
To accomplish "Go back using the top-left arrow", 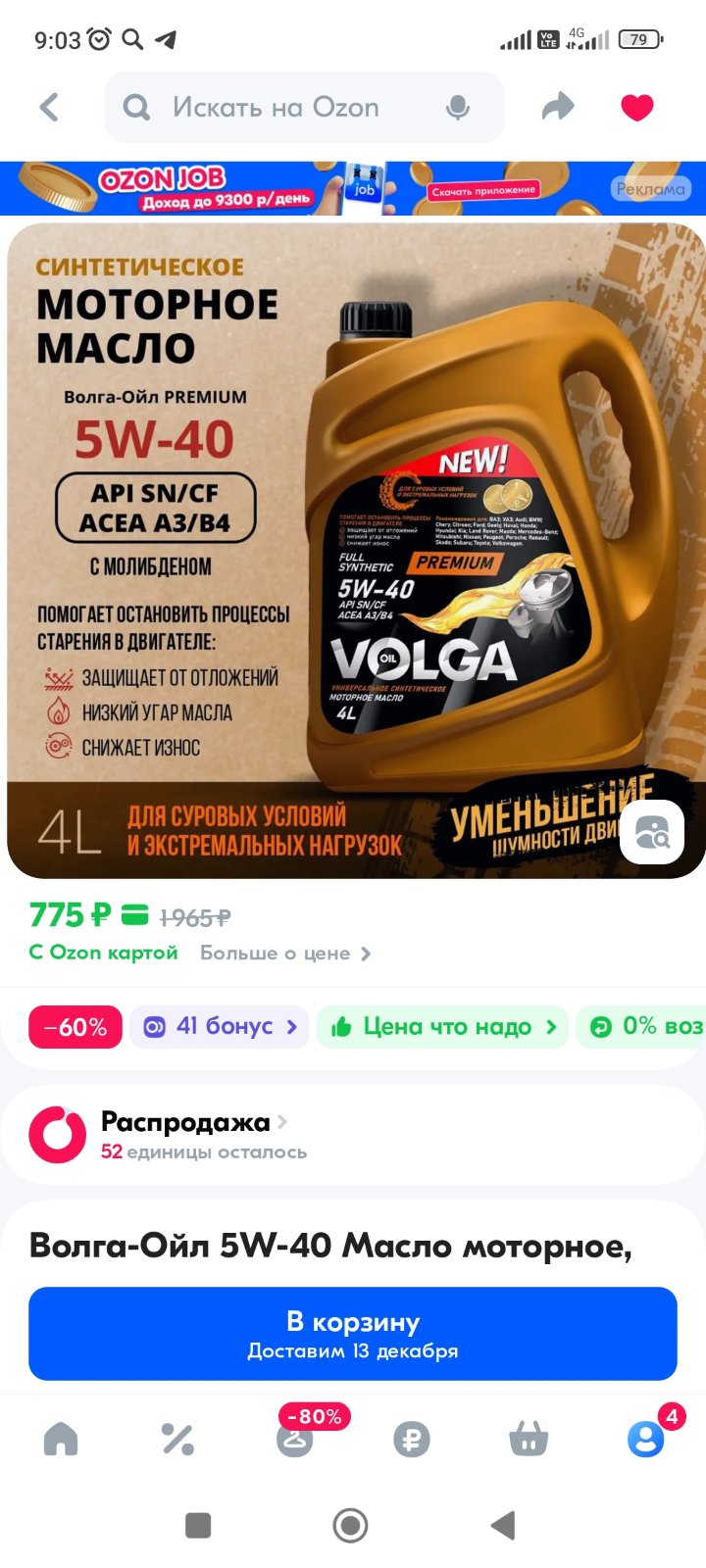I will tap(49, 107).
